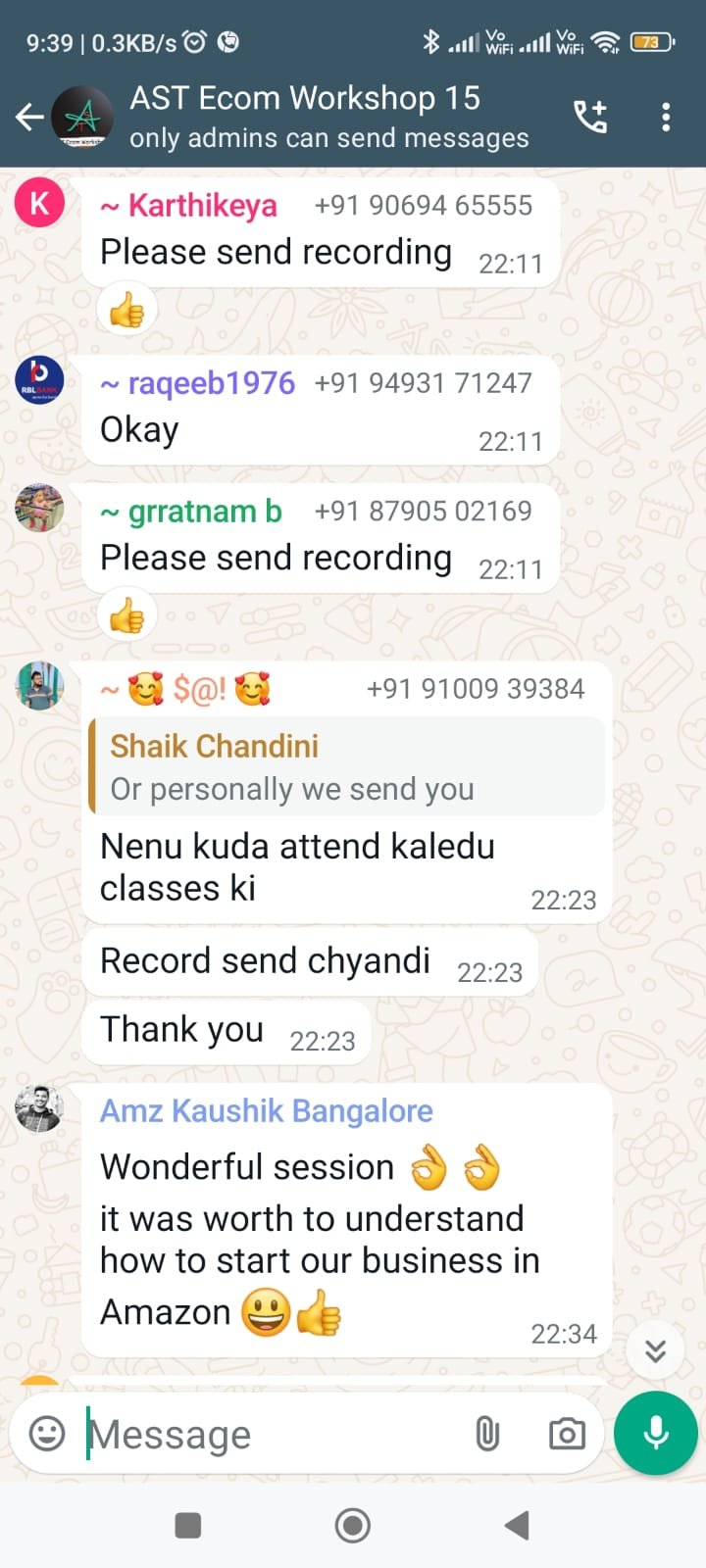Image resolution: width=706 pixels, height=1568 pixels.
Task: Go to the system home screen
Action: coord(353,1525)
